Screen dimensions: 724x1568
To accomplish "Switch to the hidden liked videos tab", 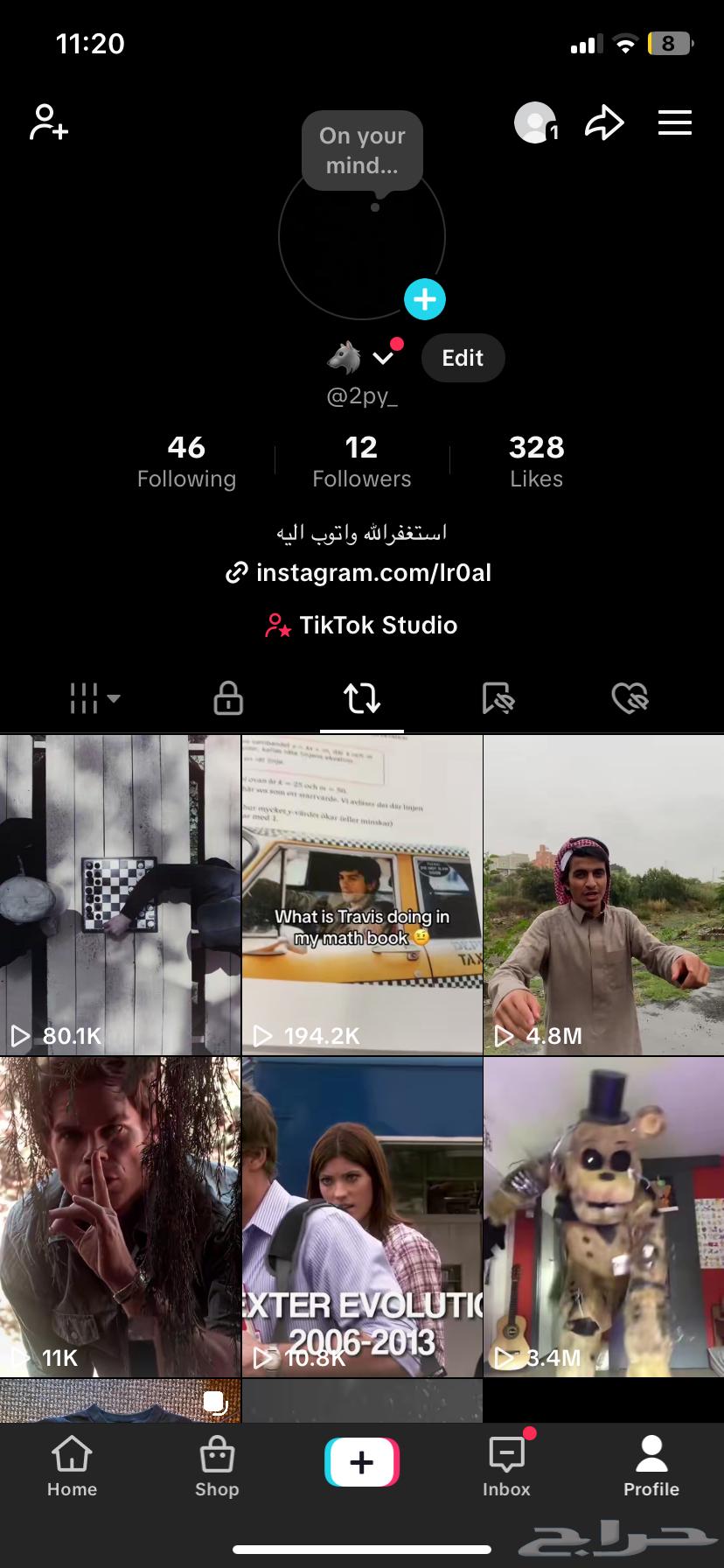I will tap(630, 698).
